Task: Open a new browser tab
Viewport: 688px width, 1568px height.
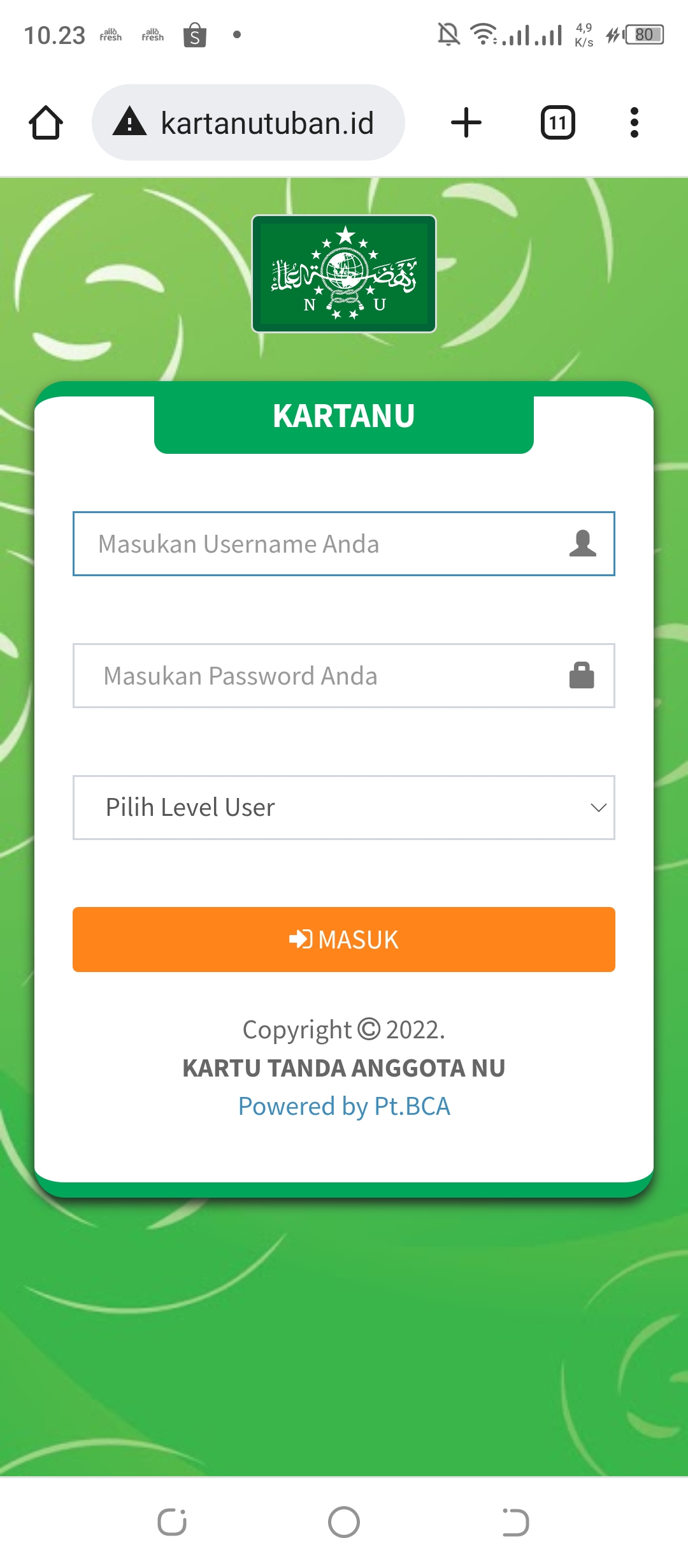Action: pyautogui.click(x=466, y=122)
